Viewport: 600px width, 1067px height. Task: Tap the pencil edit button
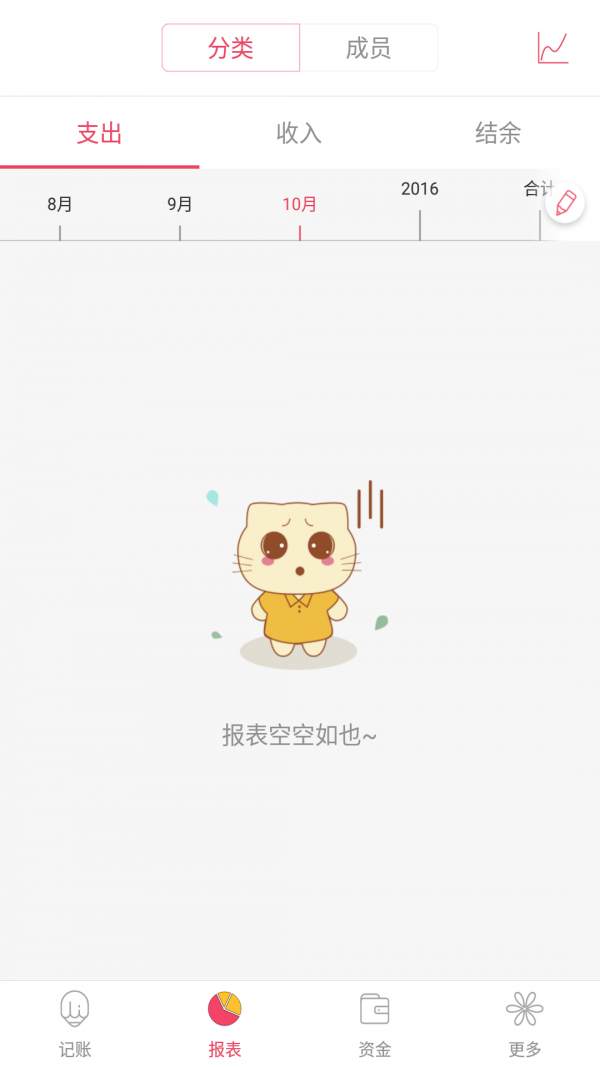point(565,203)
